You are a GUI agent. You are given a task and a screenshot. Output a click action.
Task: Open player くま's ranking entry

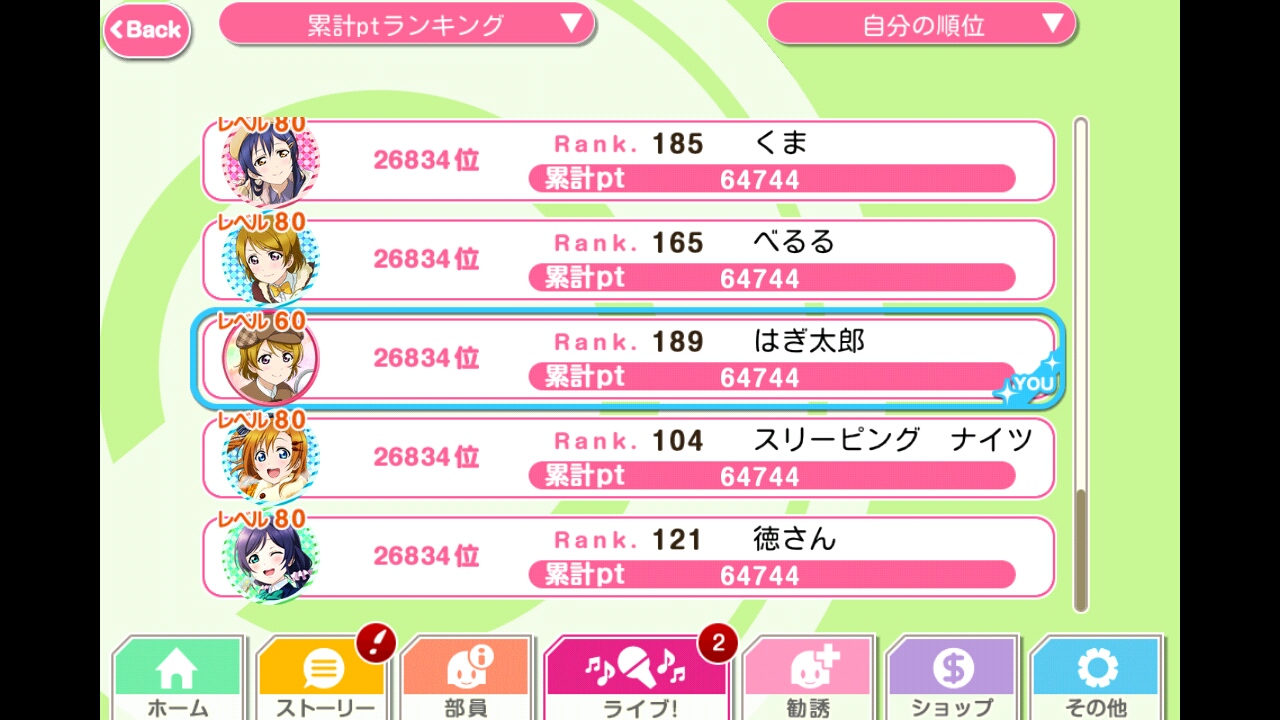tap(628, 161)
